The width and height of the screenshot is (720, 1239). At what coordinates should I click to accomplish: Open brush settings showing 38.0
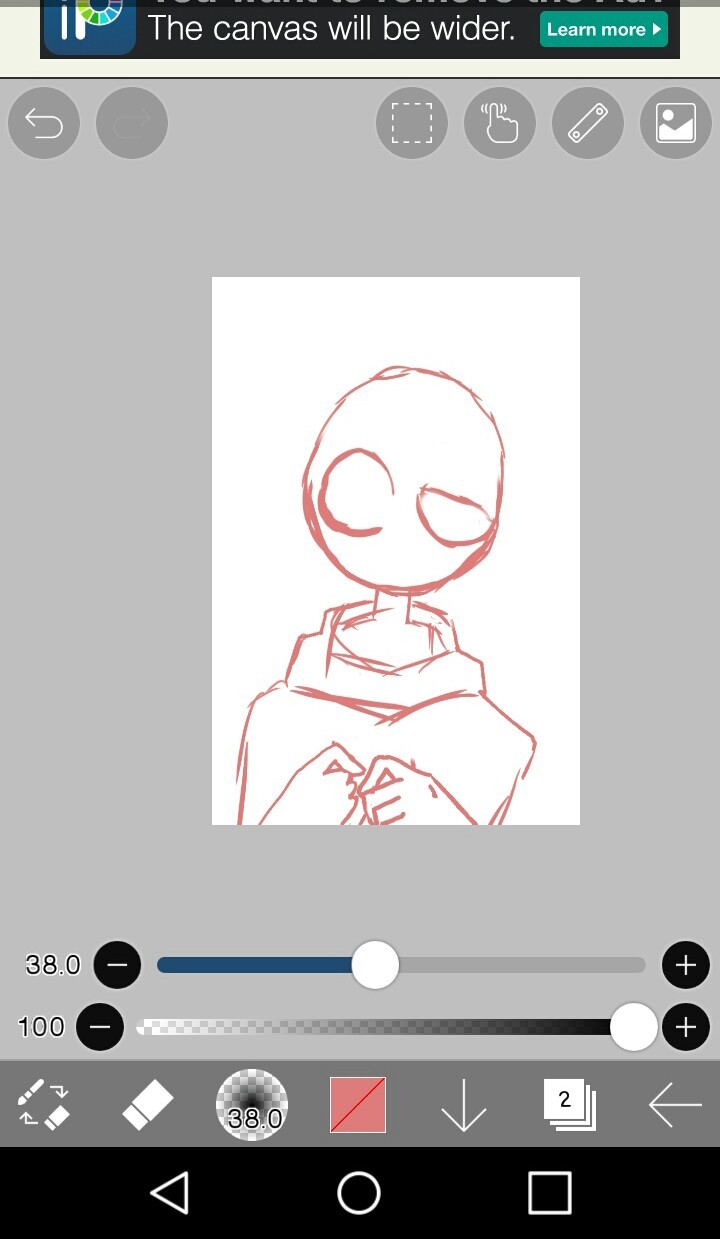pyautogui.click(x=252, y=1104)
